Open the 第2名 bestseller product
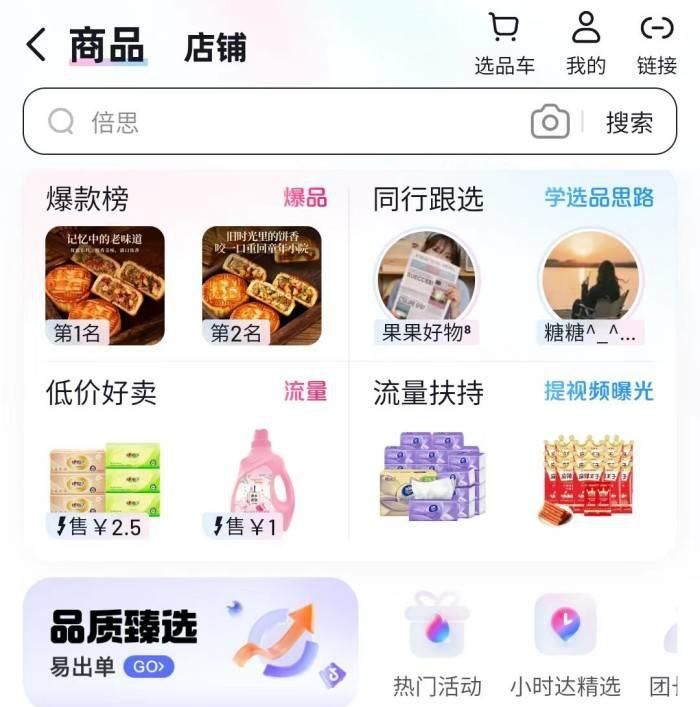The width and height of the screenshot is (700, 707). 261,286
